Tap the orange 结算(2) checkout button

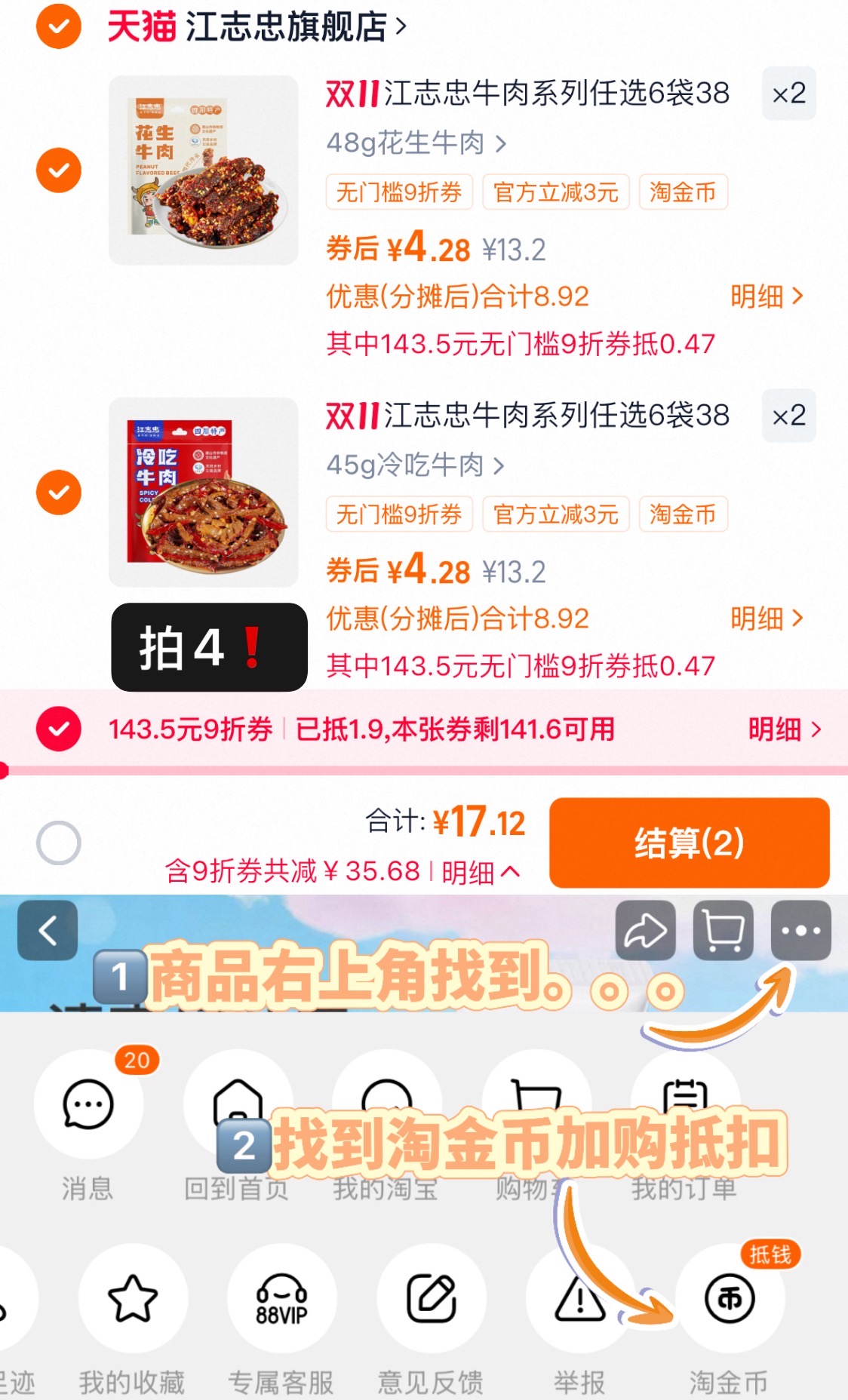tap(689, 843)
